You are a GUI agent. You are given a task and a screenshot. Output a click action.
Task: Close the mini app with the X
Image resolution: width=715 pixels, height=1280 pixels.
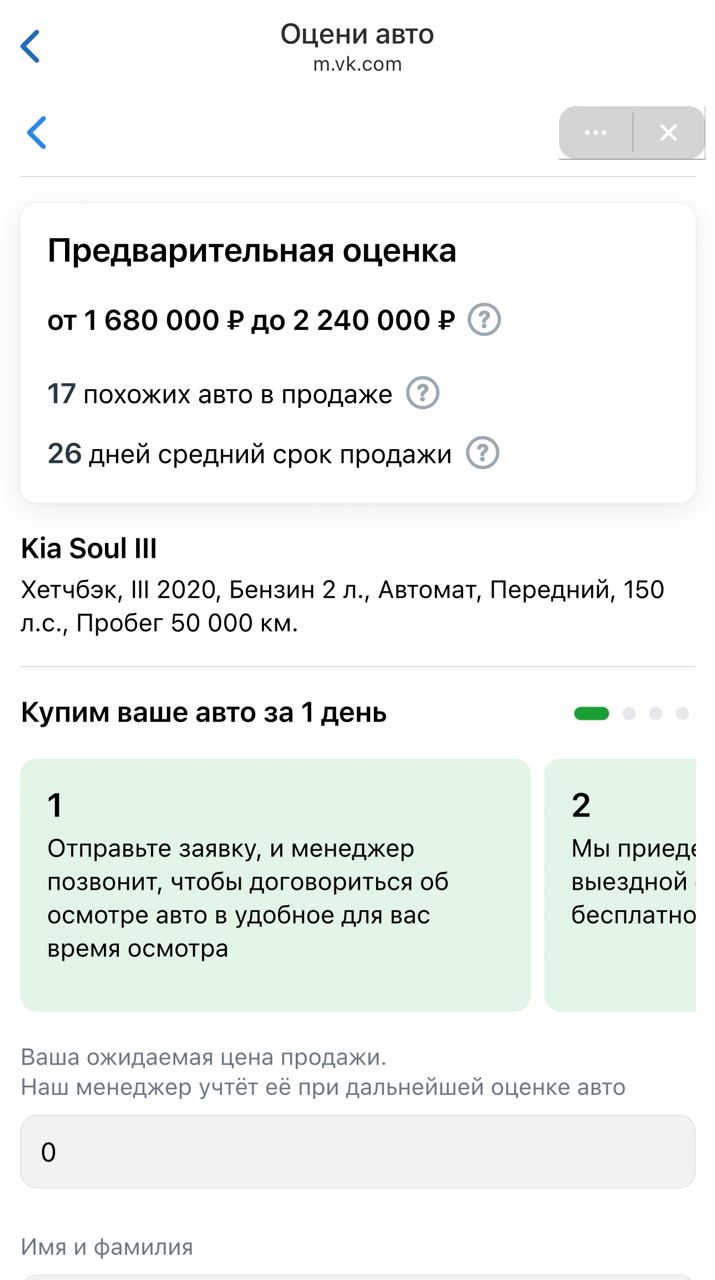[x=669, y=133]
